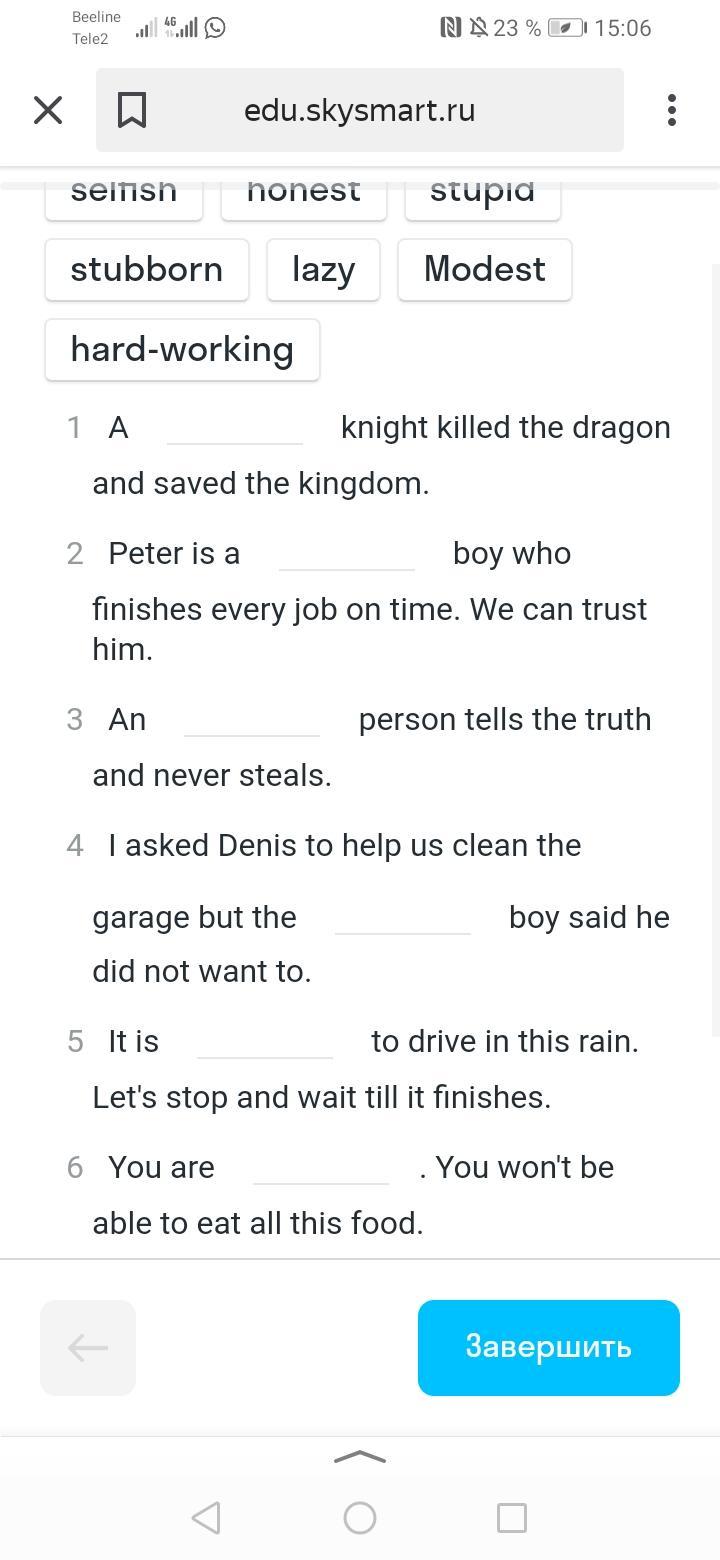This screenshot has width=720, height=1560.
Task: Select the word chip 'stubborn'
Action: tap(147, 269)
